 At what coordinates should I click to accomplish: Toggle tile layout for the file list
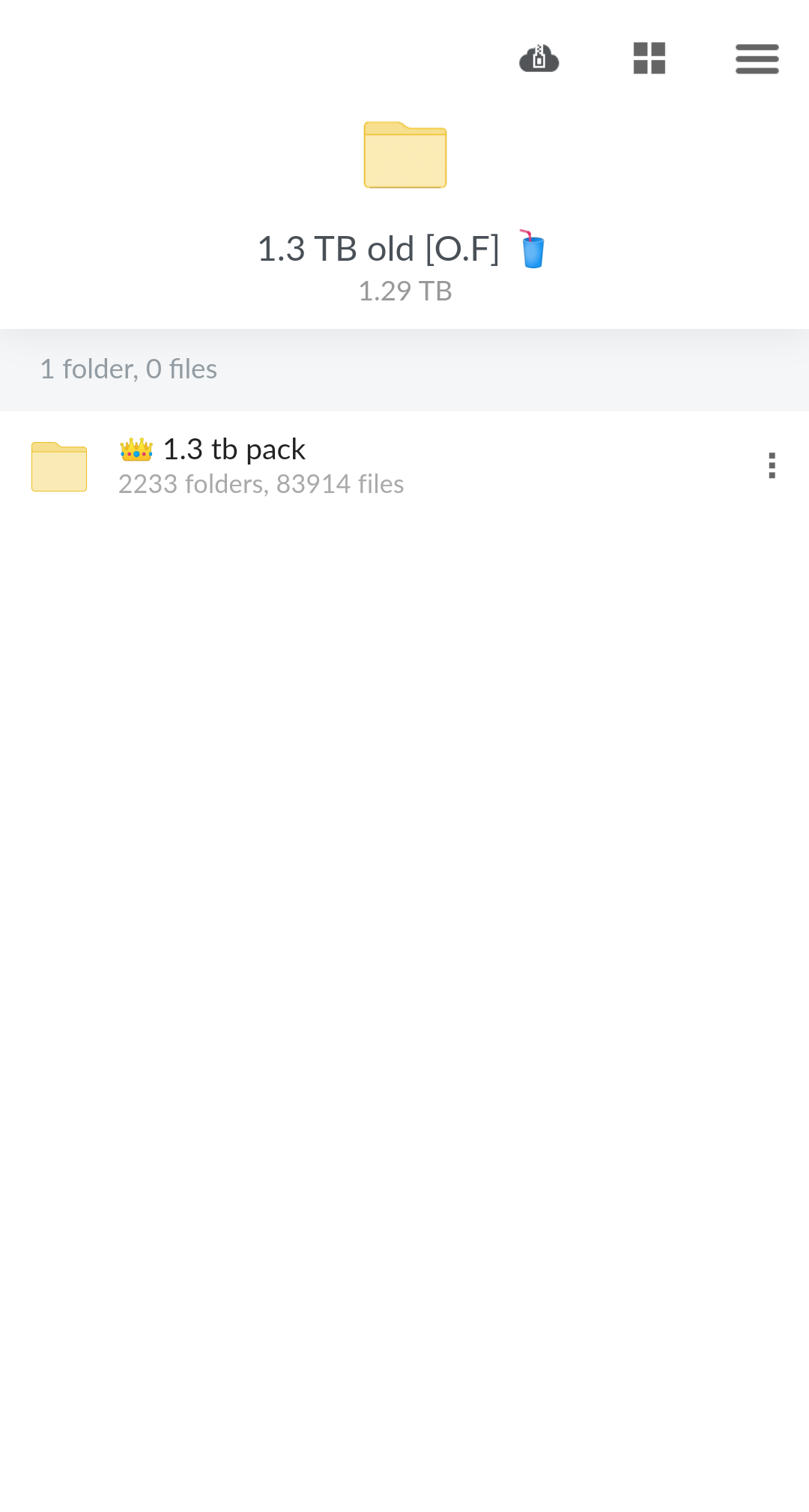[x=649, y=58]
